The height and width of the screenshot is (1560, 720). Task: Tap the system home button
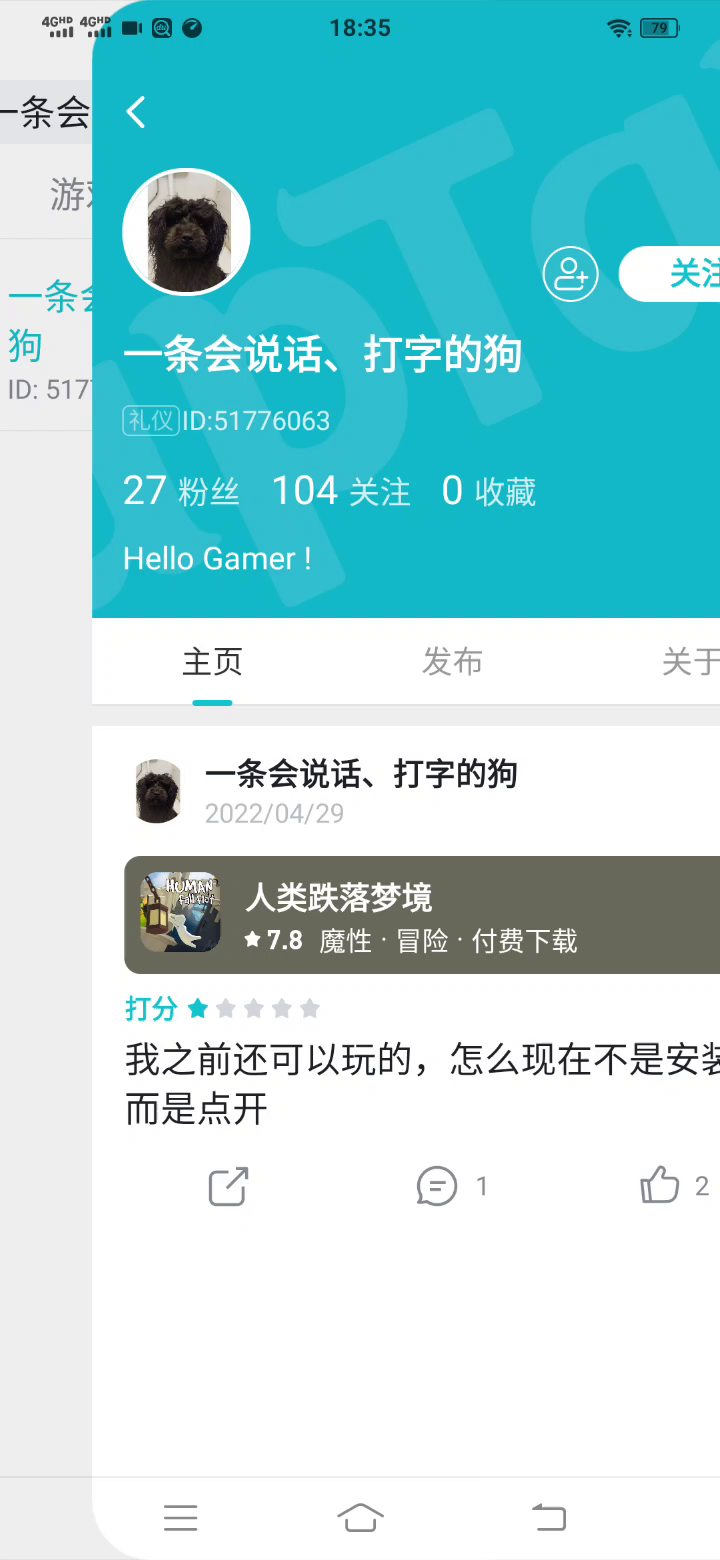click(x=360, y=1518)
